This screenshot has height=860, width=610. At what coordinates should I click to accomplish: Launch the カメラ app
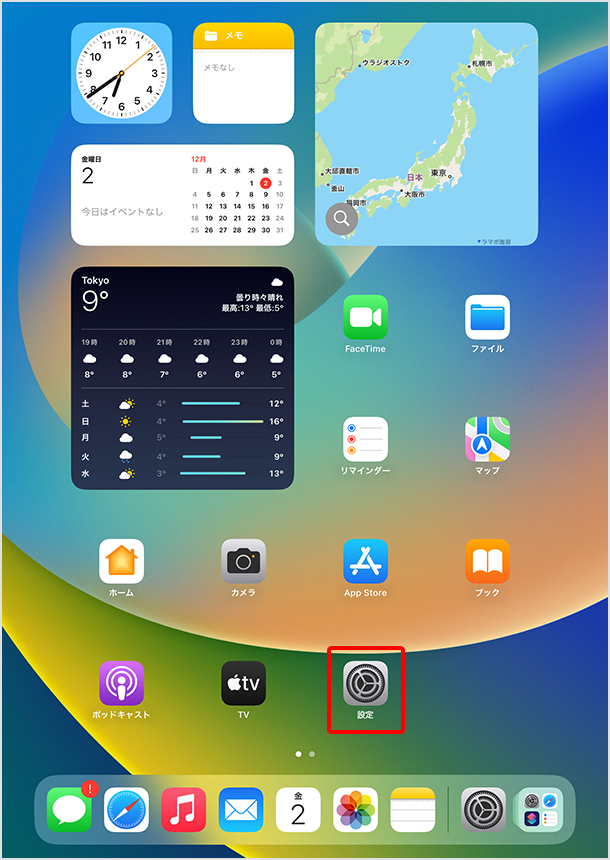pyautogui.click(x=243, y=562)
